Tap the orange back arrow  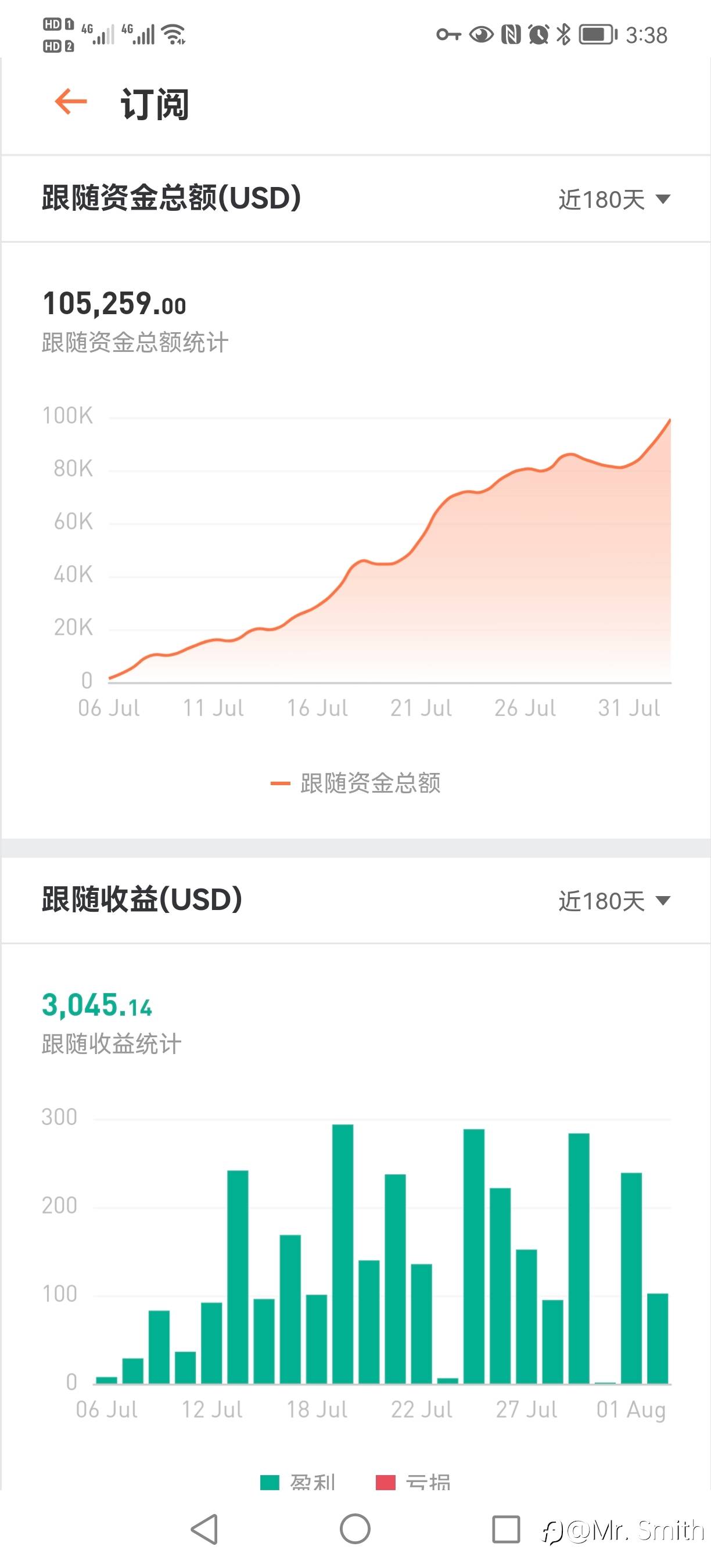[71, 102]
